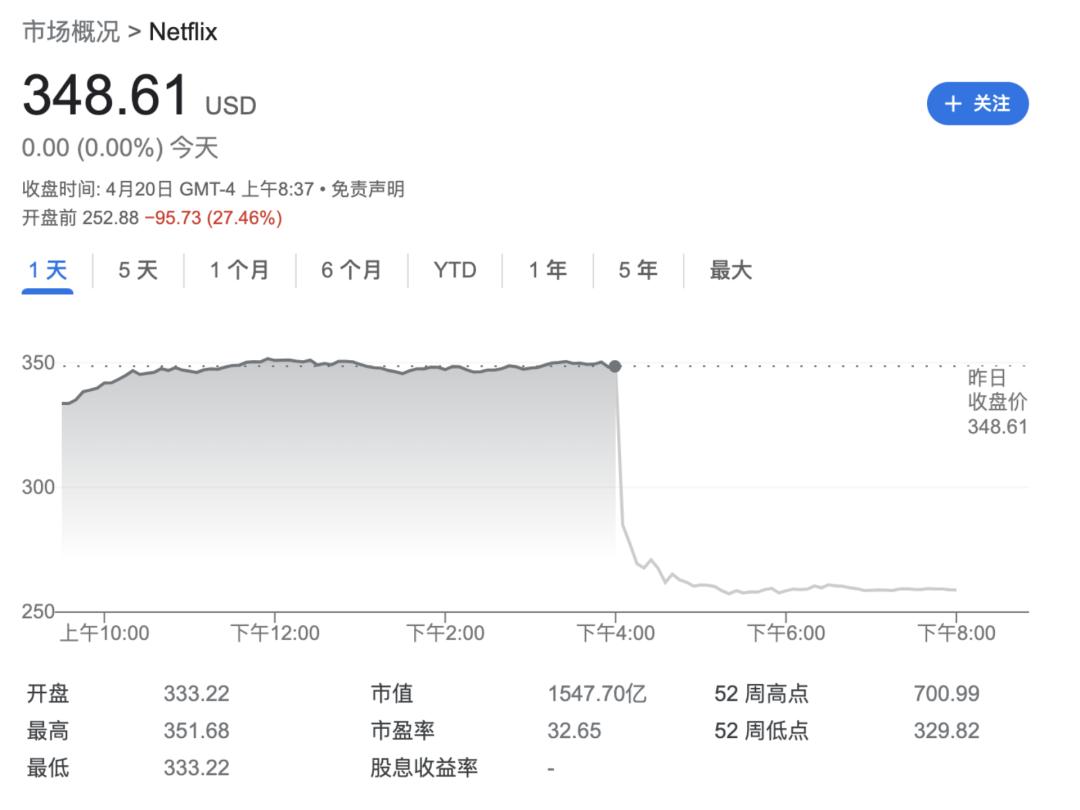The width and height of the screenshot is (1080, 810).
Task: Switch to the YTD range
Action: pyautogui.click(x=455, y=270)
